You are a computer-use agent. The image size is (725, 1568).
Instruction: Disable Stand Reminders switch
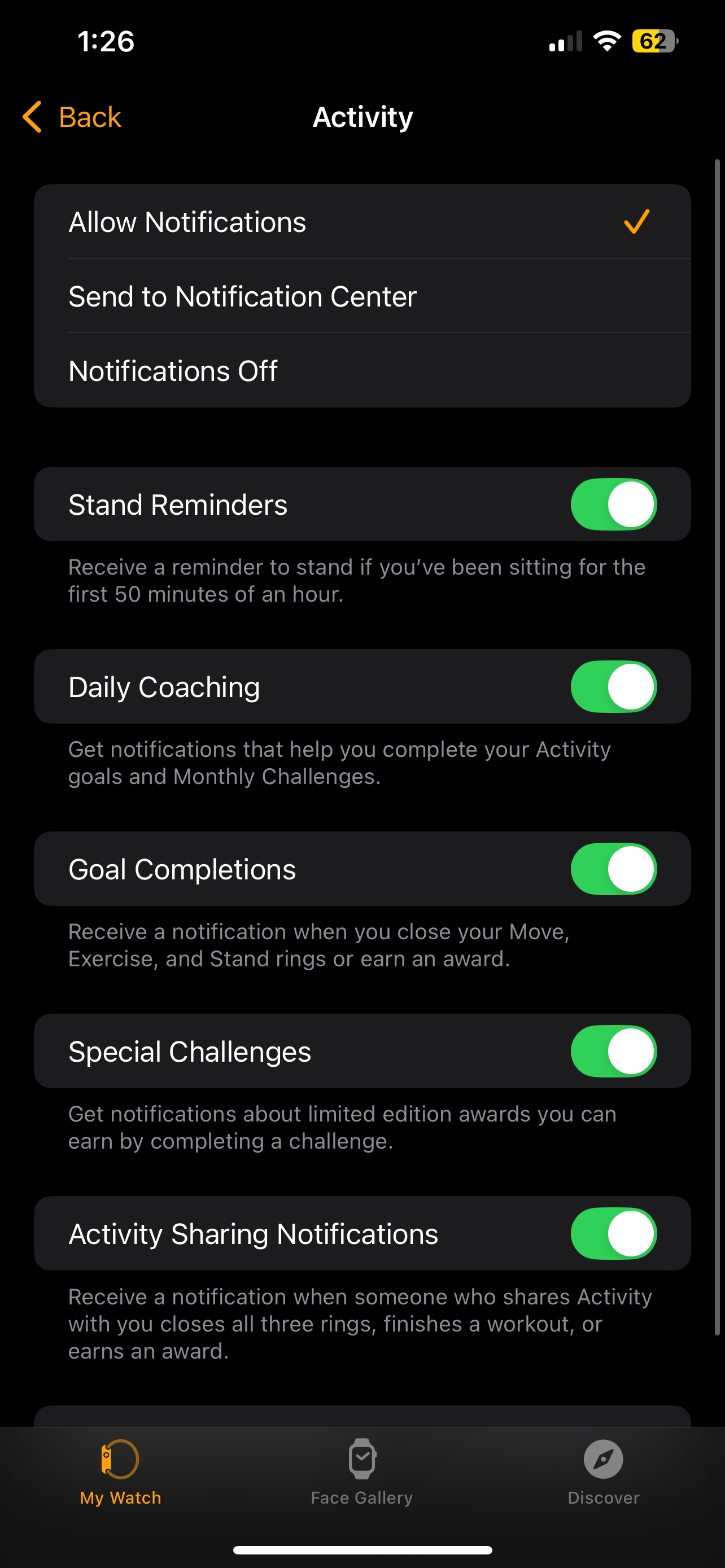point(613,504)
